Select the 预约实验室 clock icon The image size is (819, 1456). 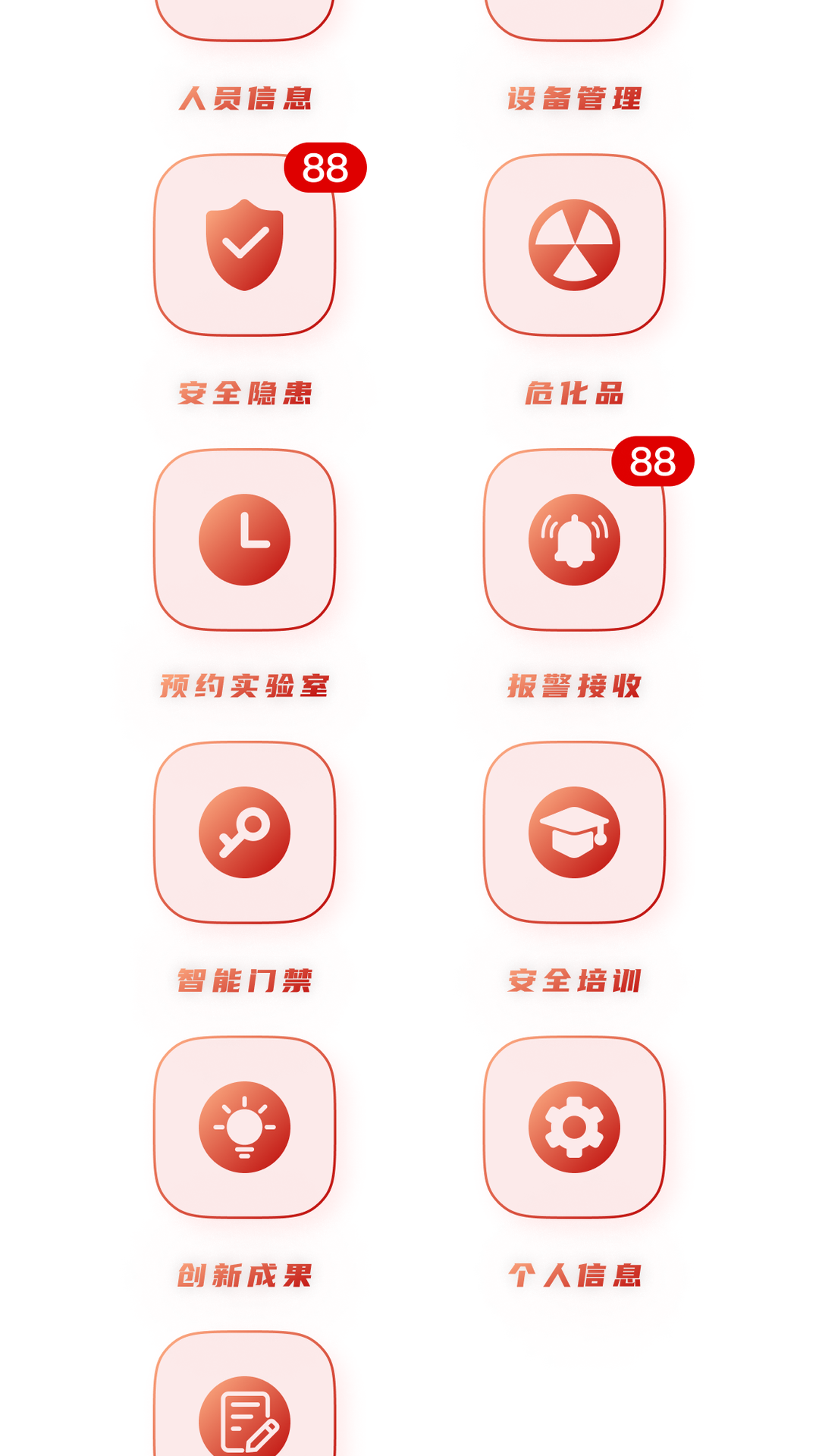pos(244,538)
